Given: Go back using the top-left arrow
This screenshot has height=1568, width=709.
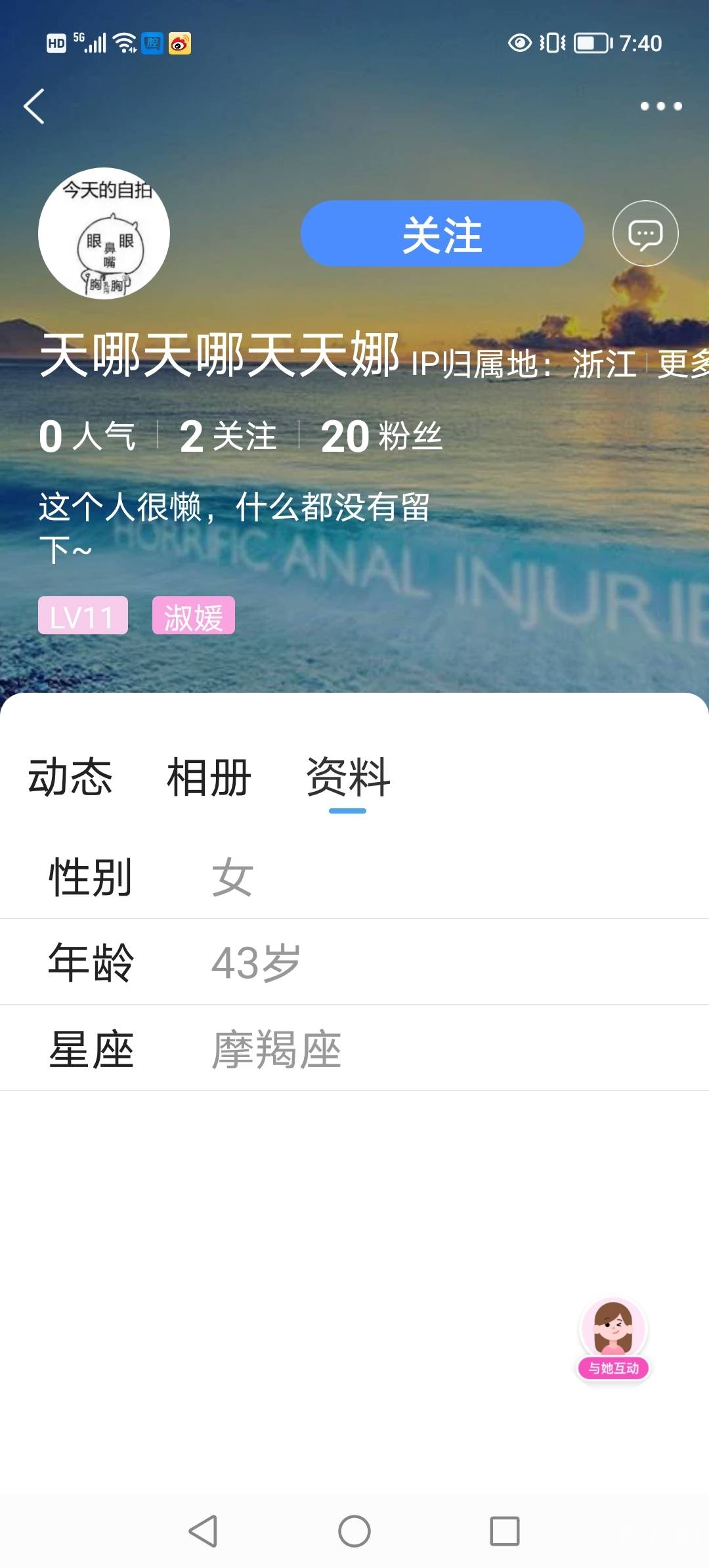Looking at the screenshot, I should pos(34,106).
